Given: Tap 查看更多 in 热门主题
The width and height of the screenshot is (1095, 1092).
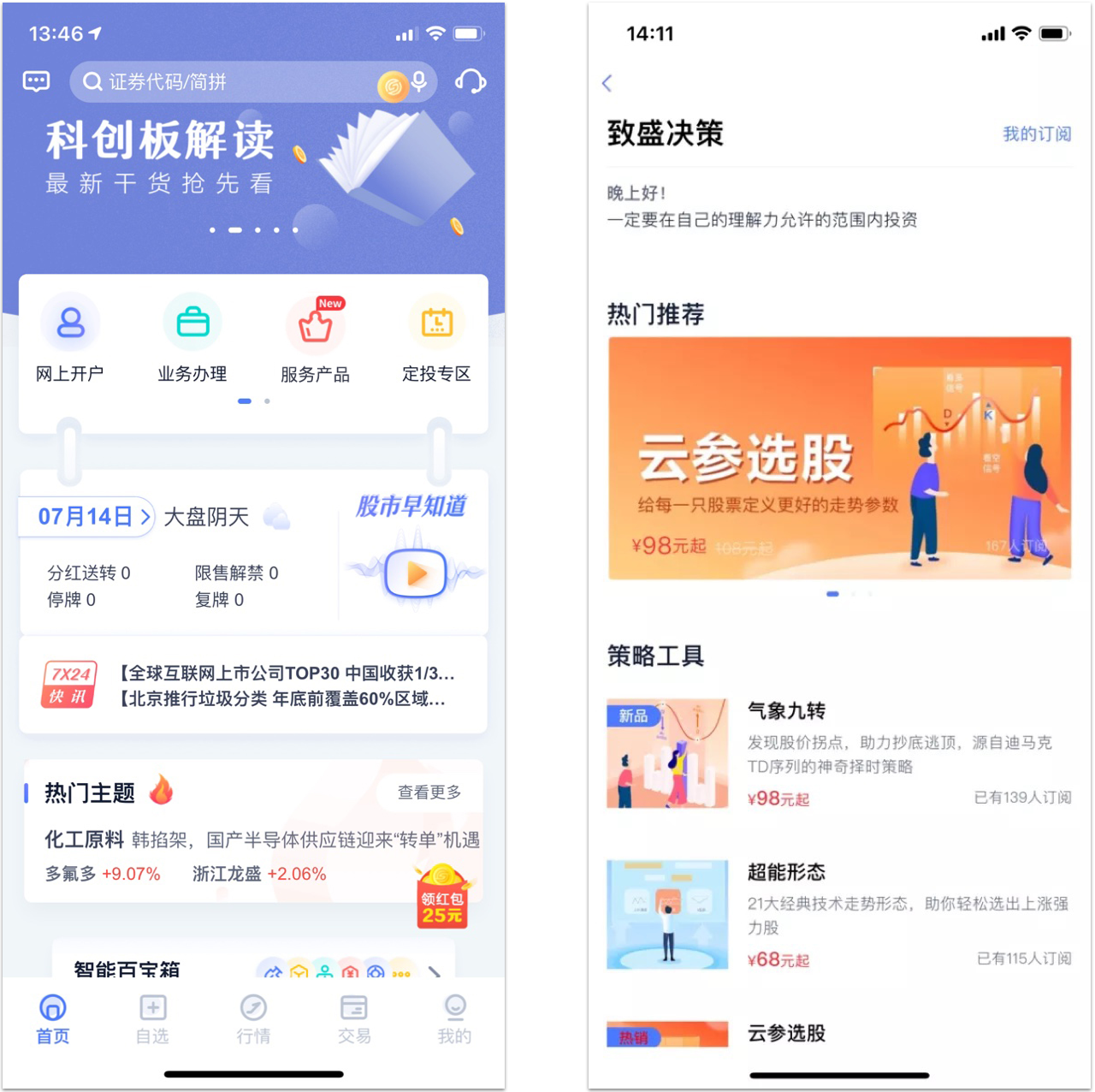Looking at the screenshot, I should [x=429, y=792].
